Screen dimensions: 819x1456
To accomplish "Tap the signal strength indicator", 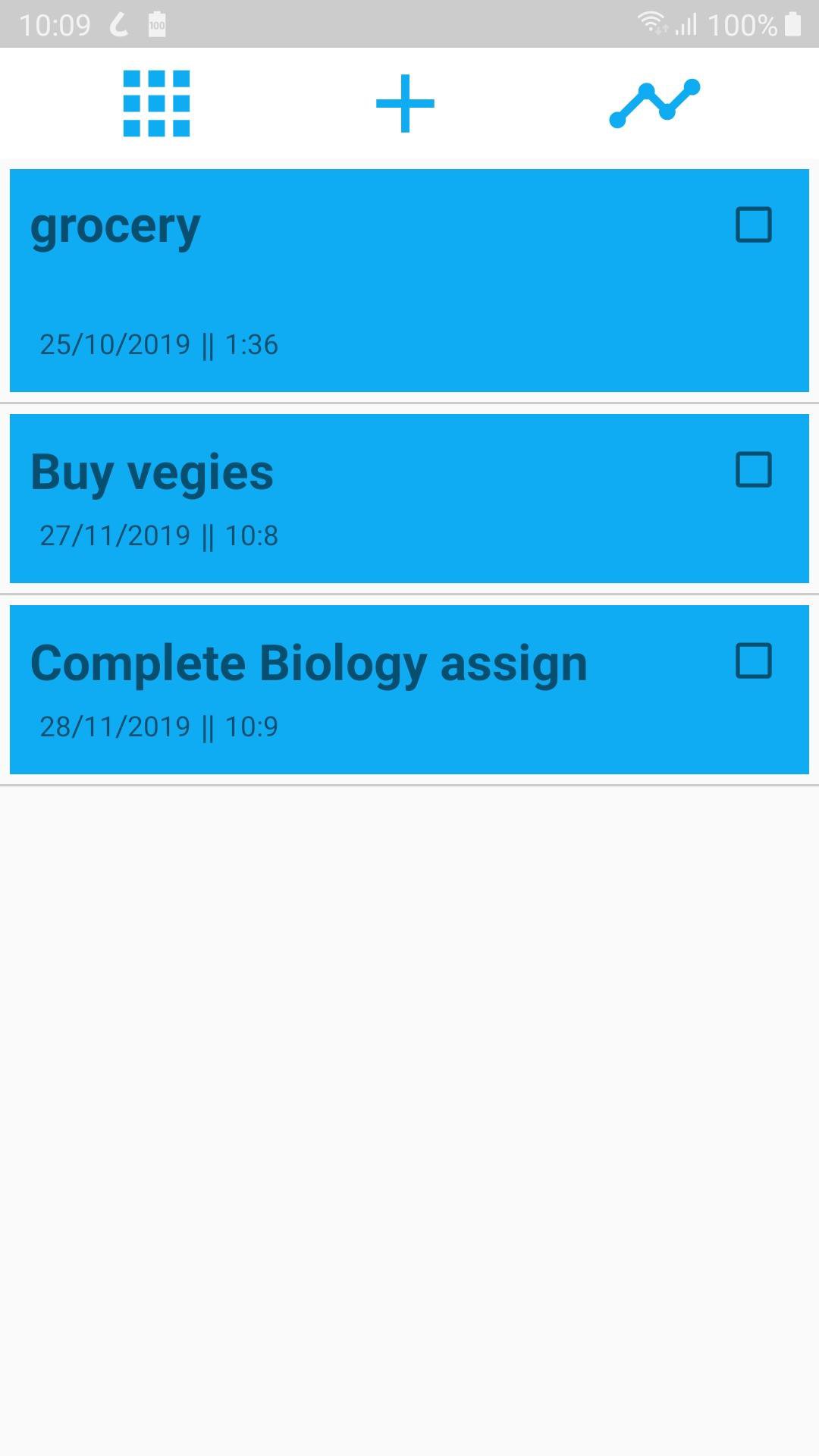I will click(x=686, y=23).
